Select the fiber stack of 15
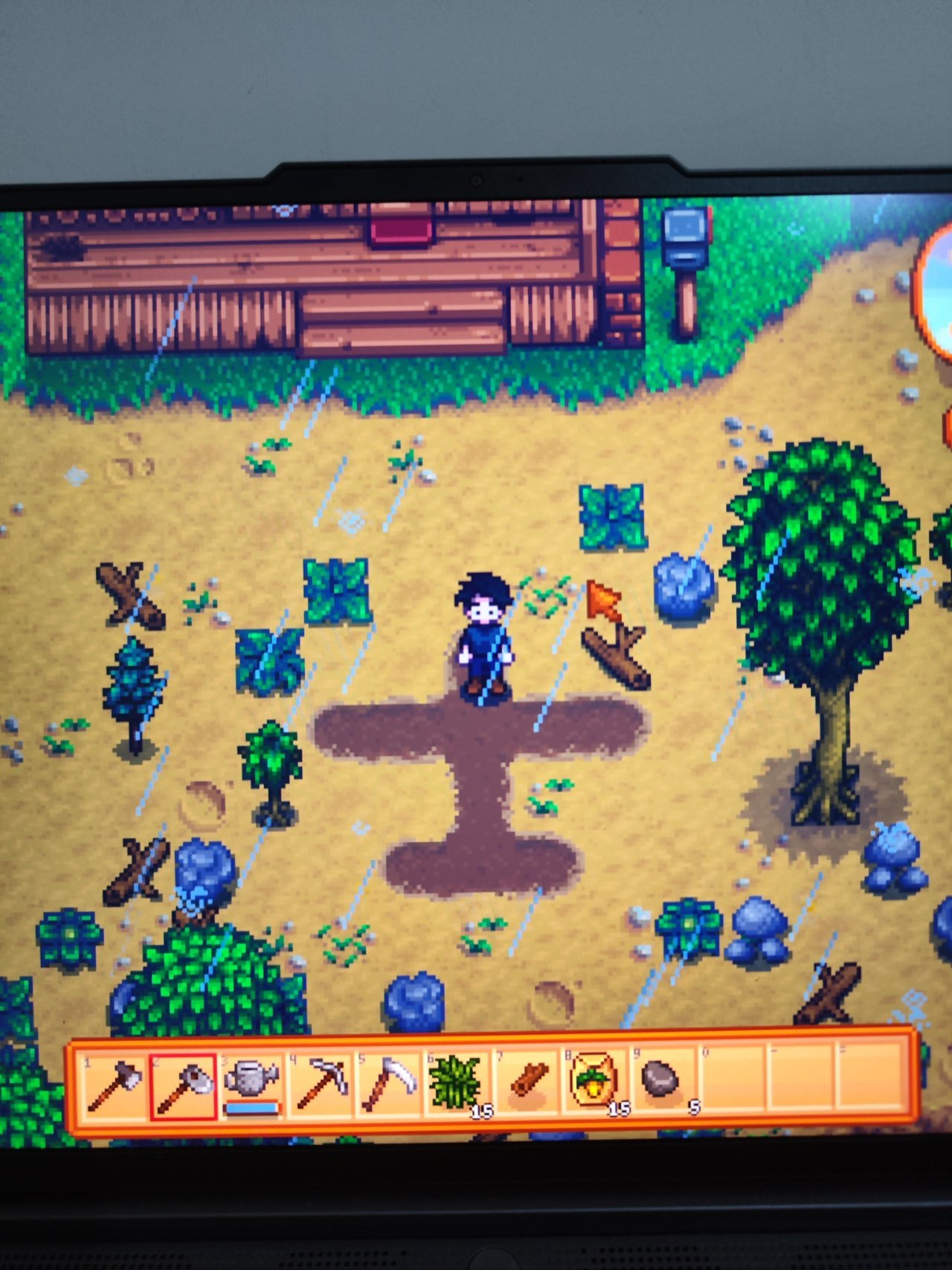Image resolution: width=952 pixels, height=1270 pixels. [x=455, y=1083]
